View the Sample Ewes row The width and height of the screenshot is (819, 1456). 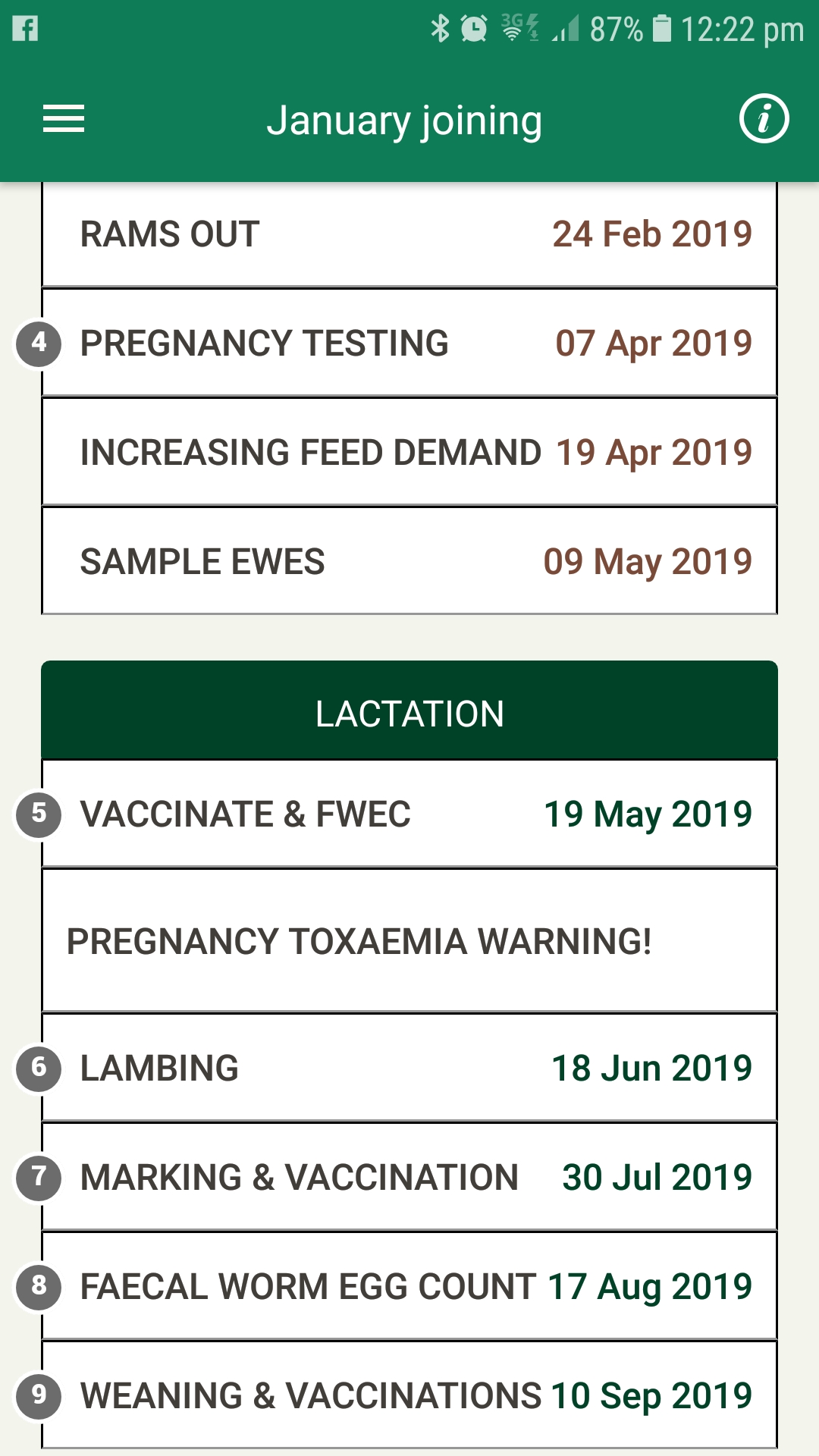coord(409,561)
